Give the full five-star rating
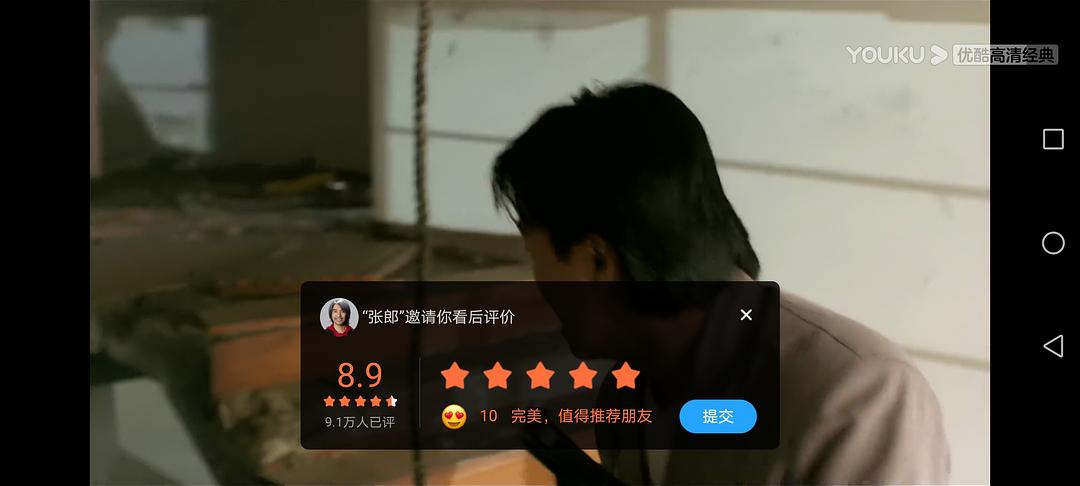The image size is (1080, 486). pyautogui.click(x=626, y=376)
